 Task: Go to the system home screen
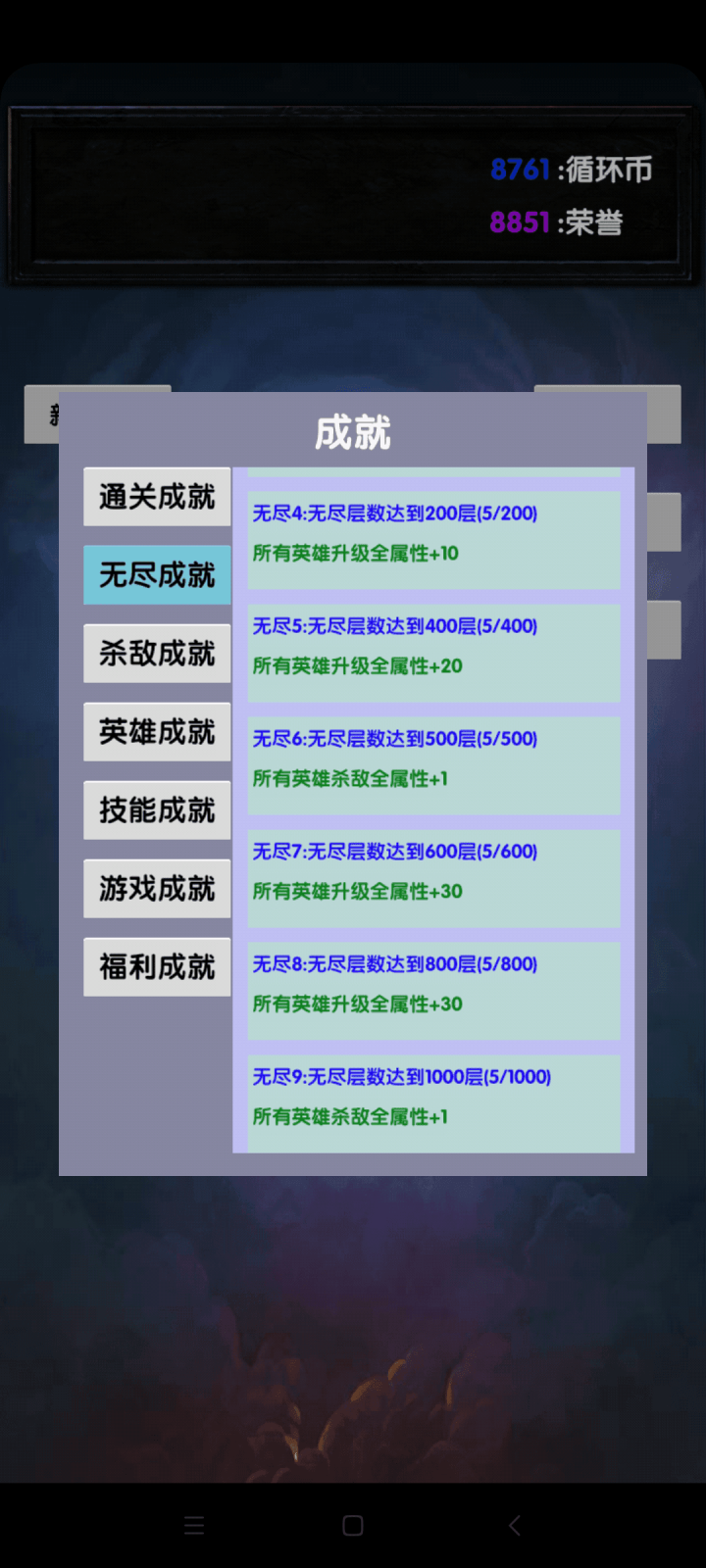pyautogui.click(x=353, y=1525)
